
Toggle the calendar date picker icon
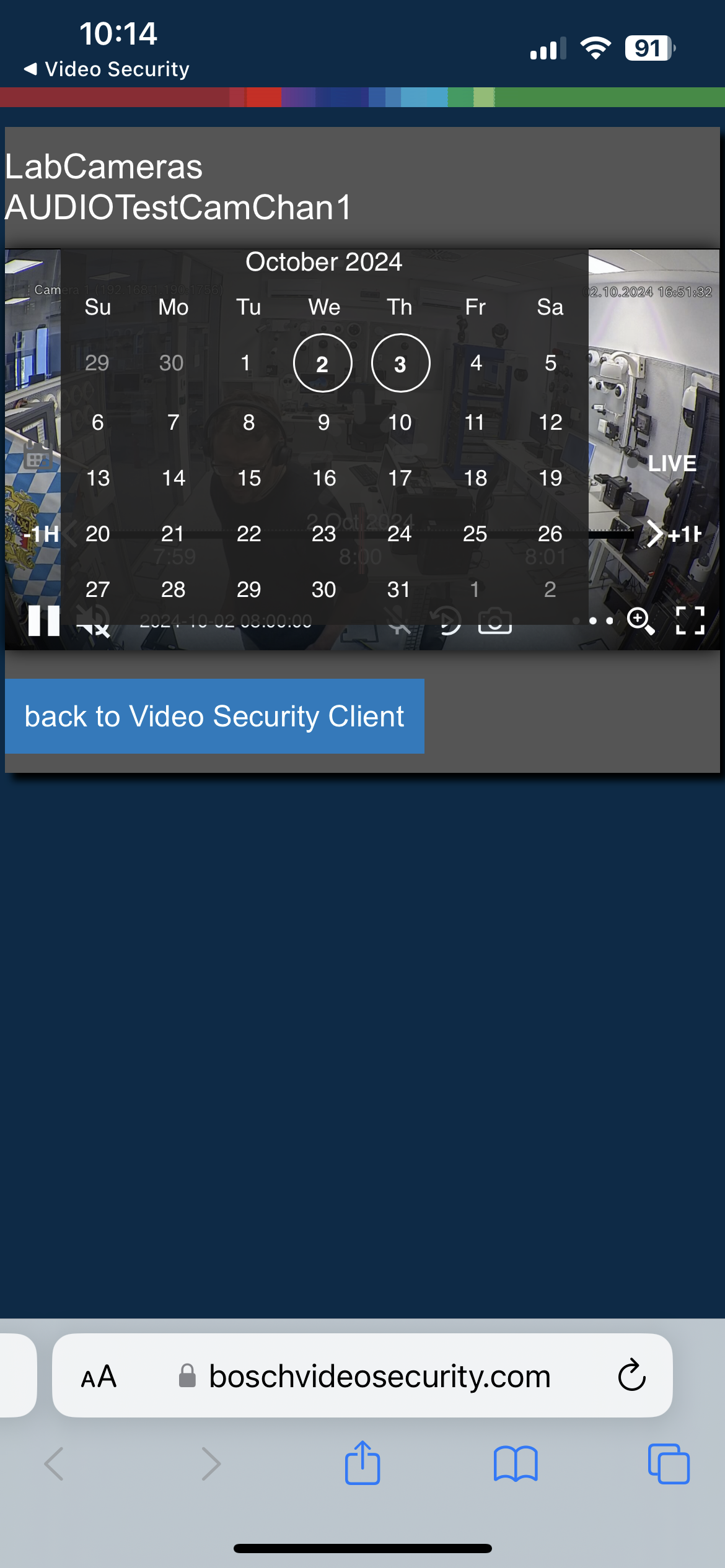click(x=37, y=456)
